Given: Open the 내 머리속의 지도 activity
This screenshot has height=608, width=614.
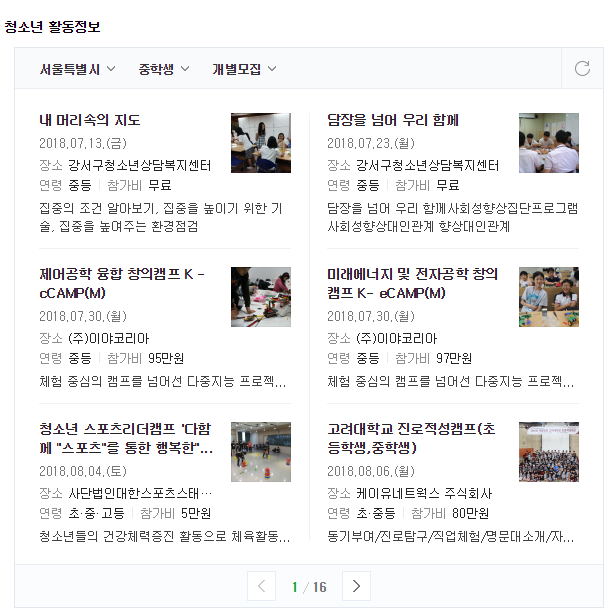Looking at the screenshot, I should pos(90,120).
